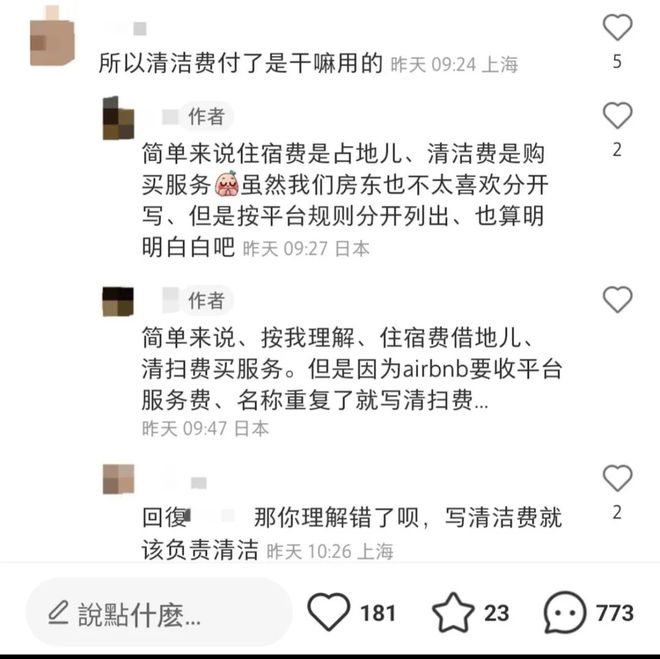660x659 pixels.
Task: Open the avatar of the 那你理解错了呗 commenter
Action: point(118,479)
